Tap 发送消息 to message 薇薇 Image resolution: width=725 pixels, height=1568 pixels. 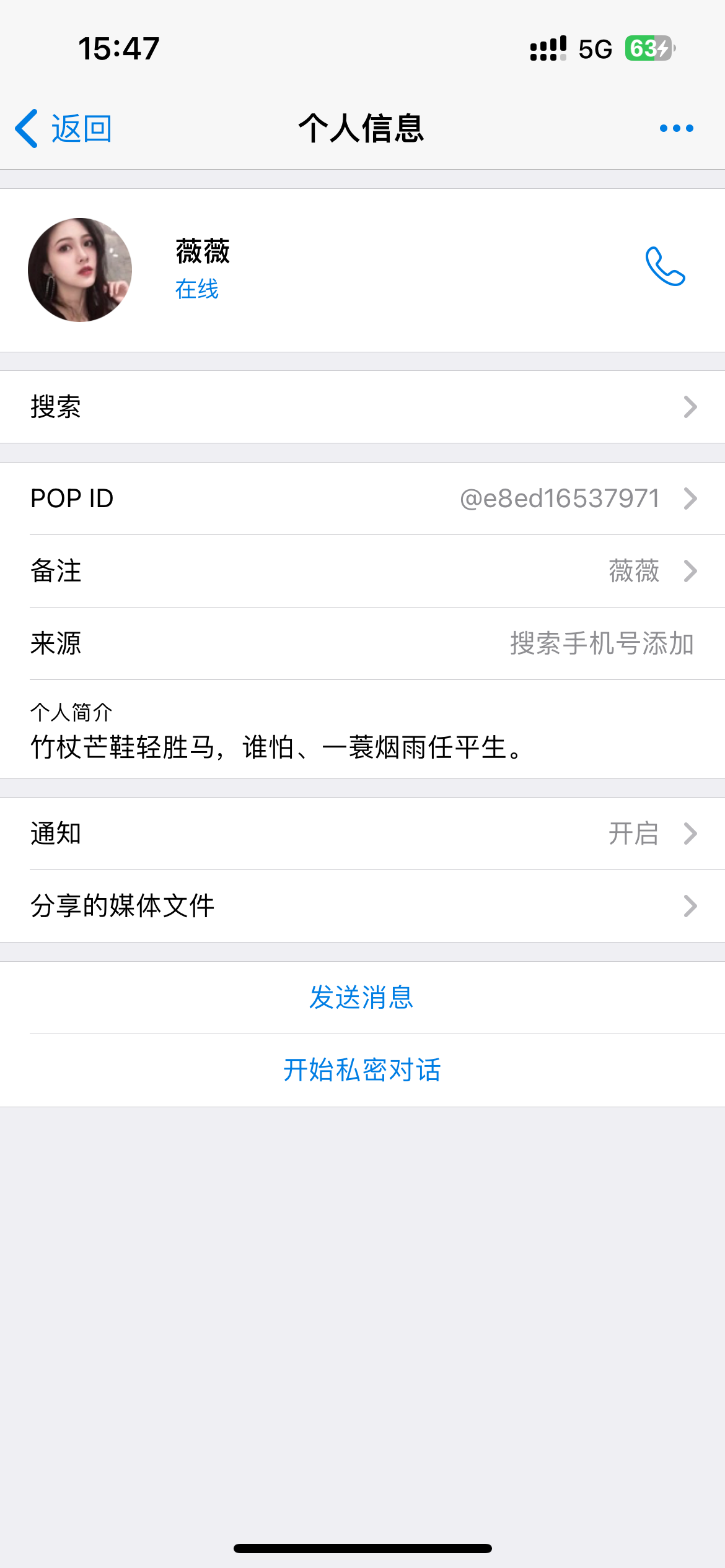point(362,998)
